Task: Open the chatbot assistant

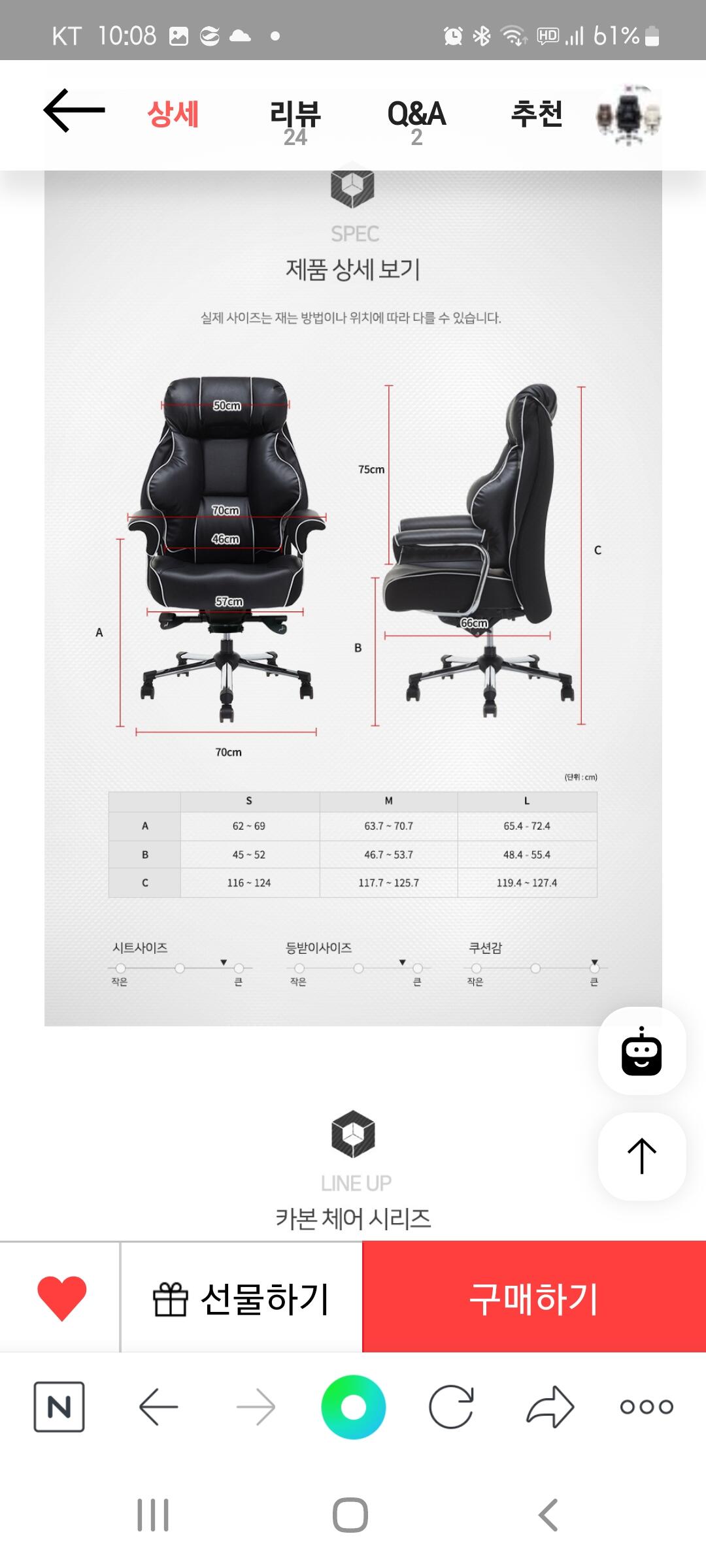Action: coord(641,1051)
